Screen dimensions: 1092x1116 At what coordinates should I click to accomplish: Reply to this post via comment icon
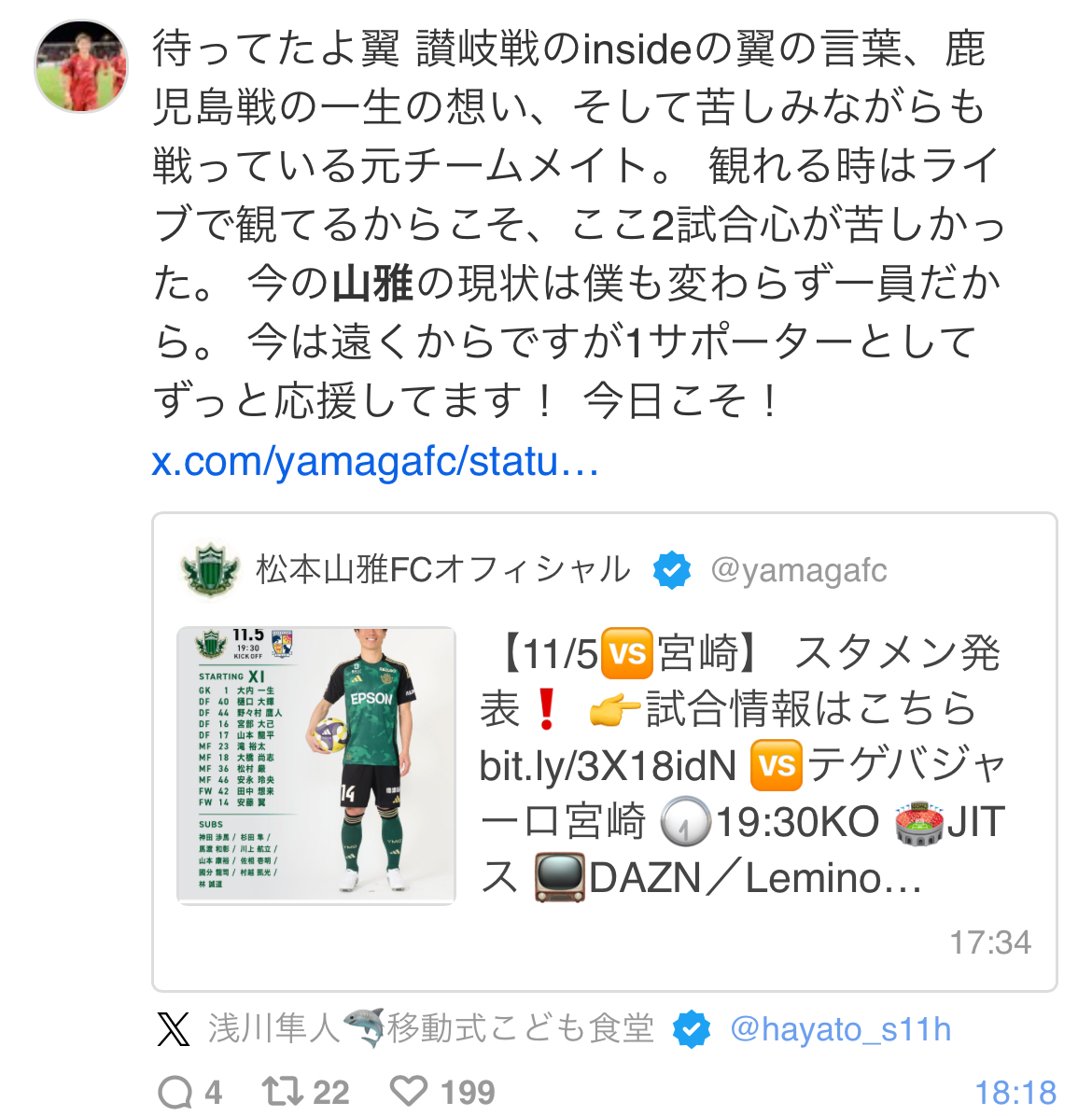pos(175,1091)
